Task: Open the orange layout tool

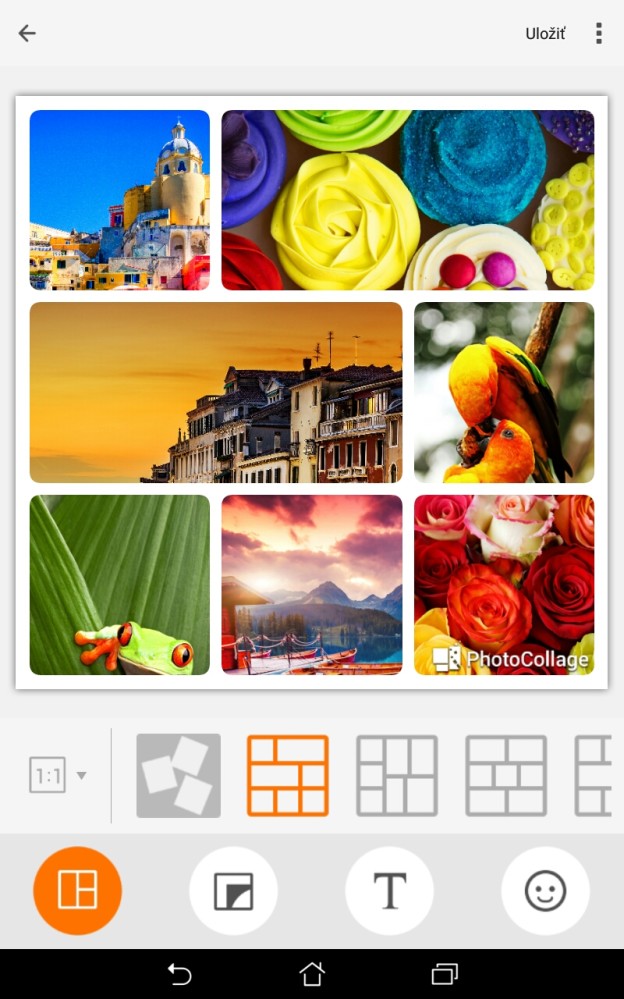Action: pos(77,890)
